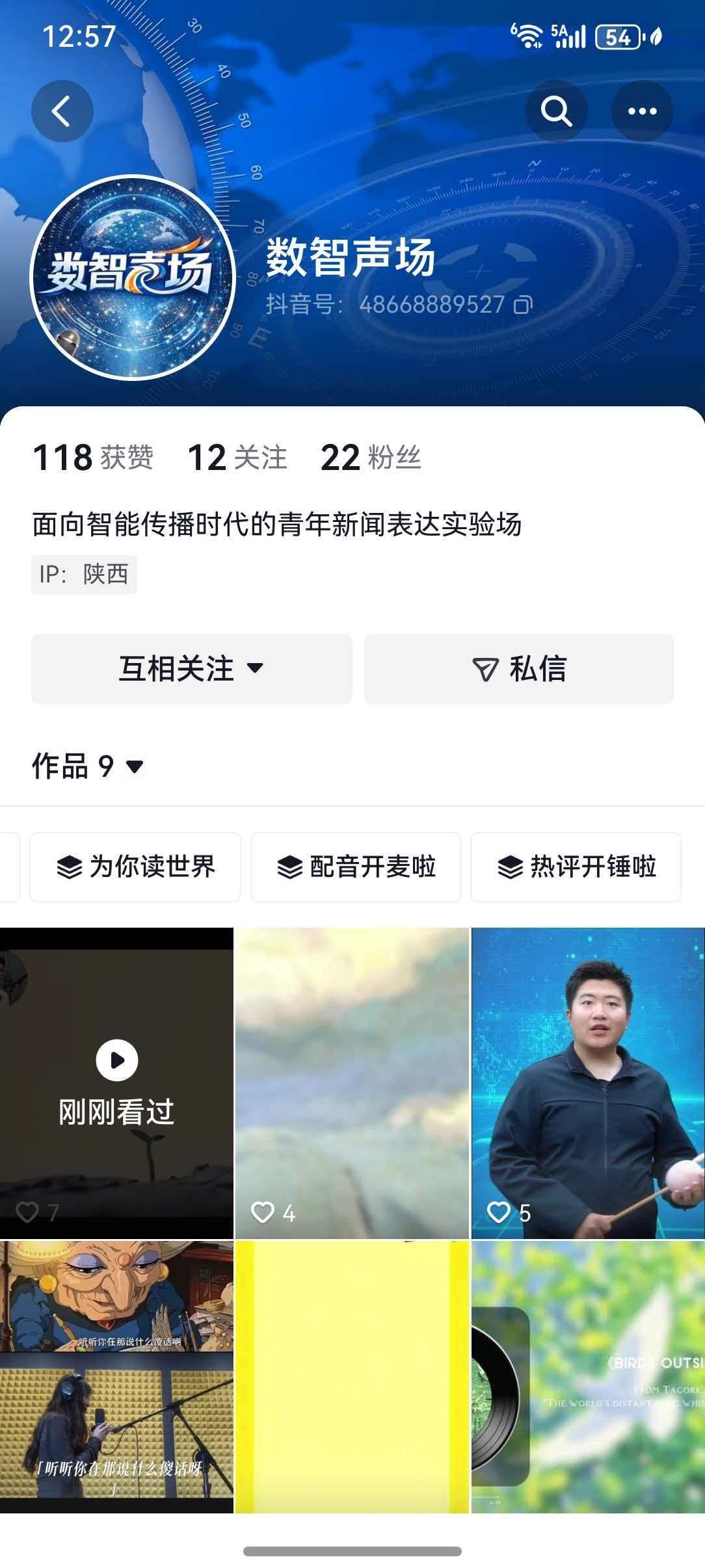Open search on this profile
Viewport: 705px width, 1568px height.
556,111
